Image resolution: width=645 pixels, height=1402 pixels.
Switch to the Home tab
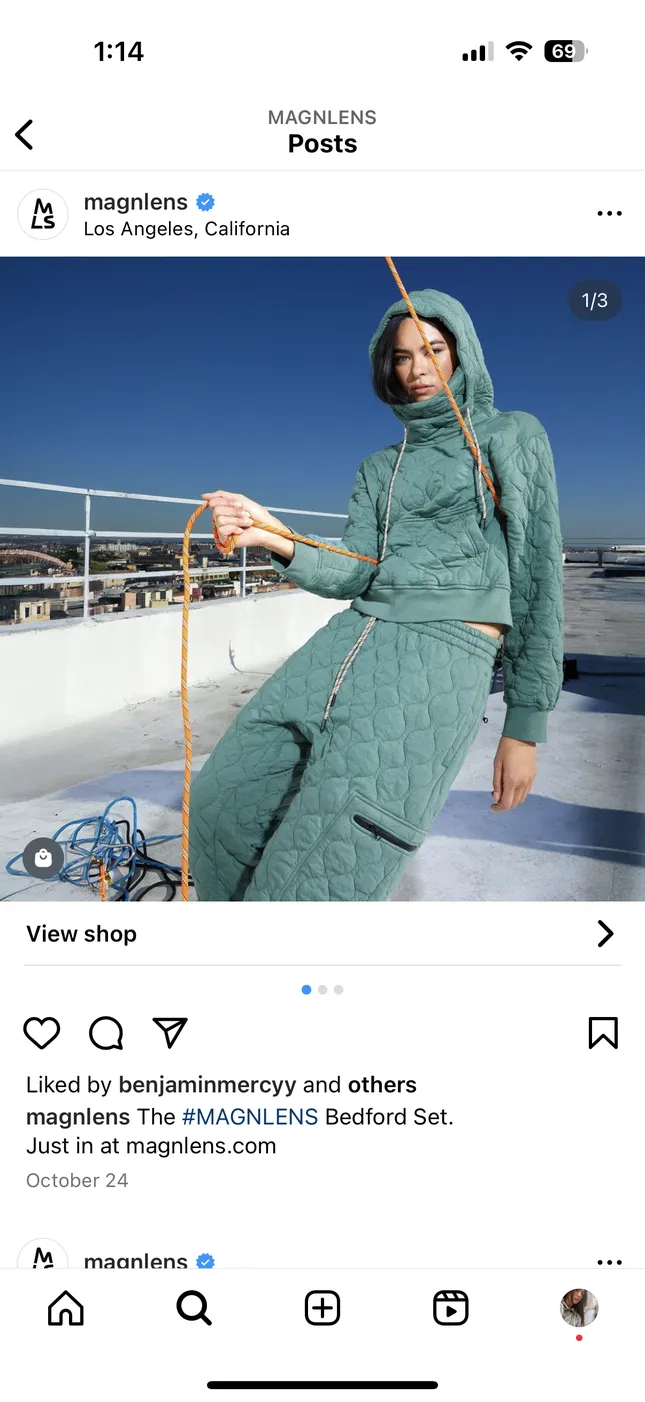pyautogui.click(x=66, y=1308)
